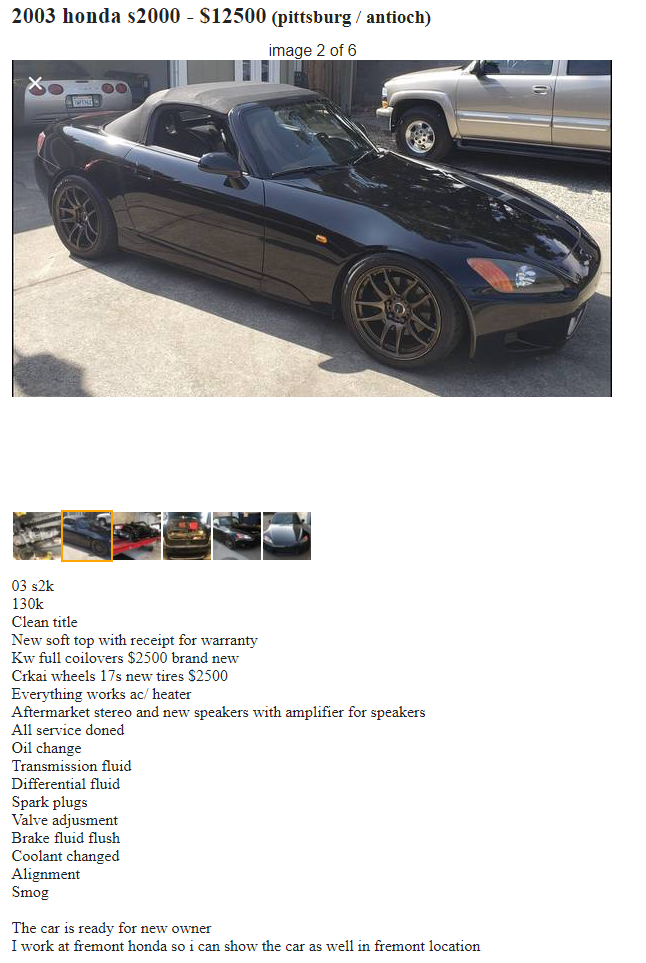Screen dimensions: 646x963
Task: Close the enlarged image with the X
Action: [x=35, y=84]
